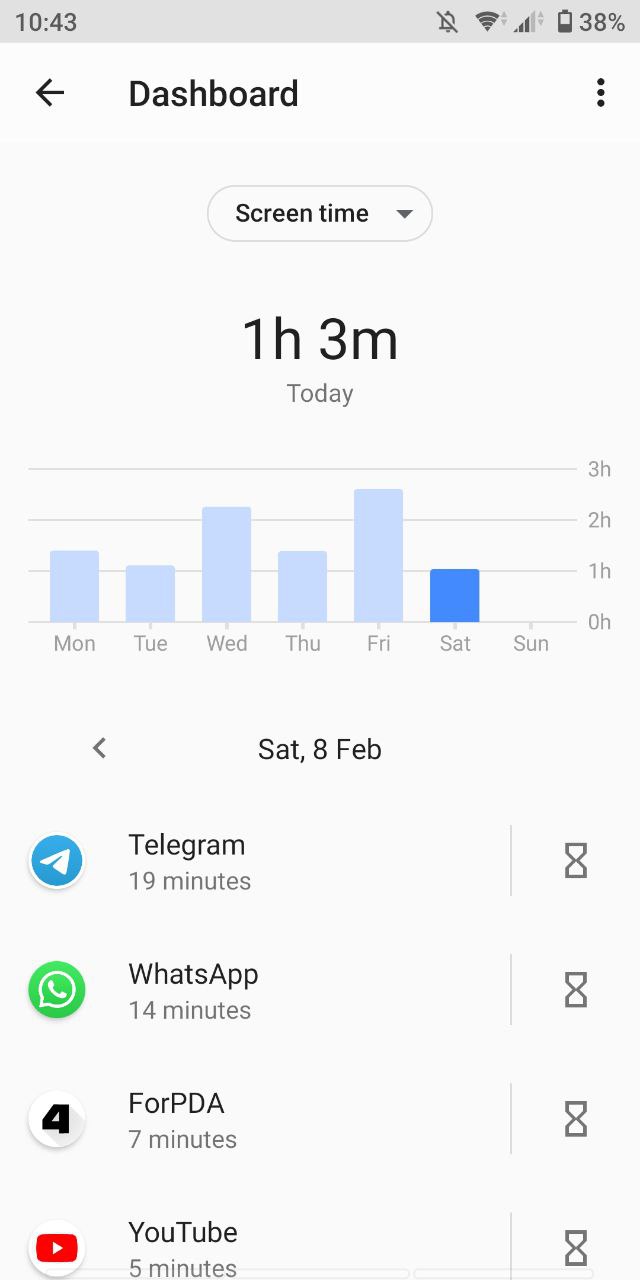Set an app timer for WhatsApp

point(576,990)
